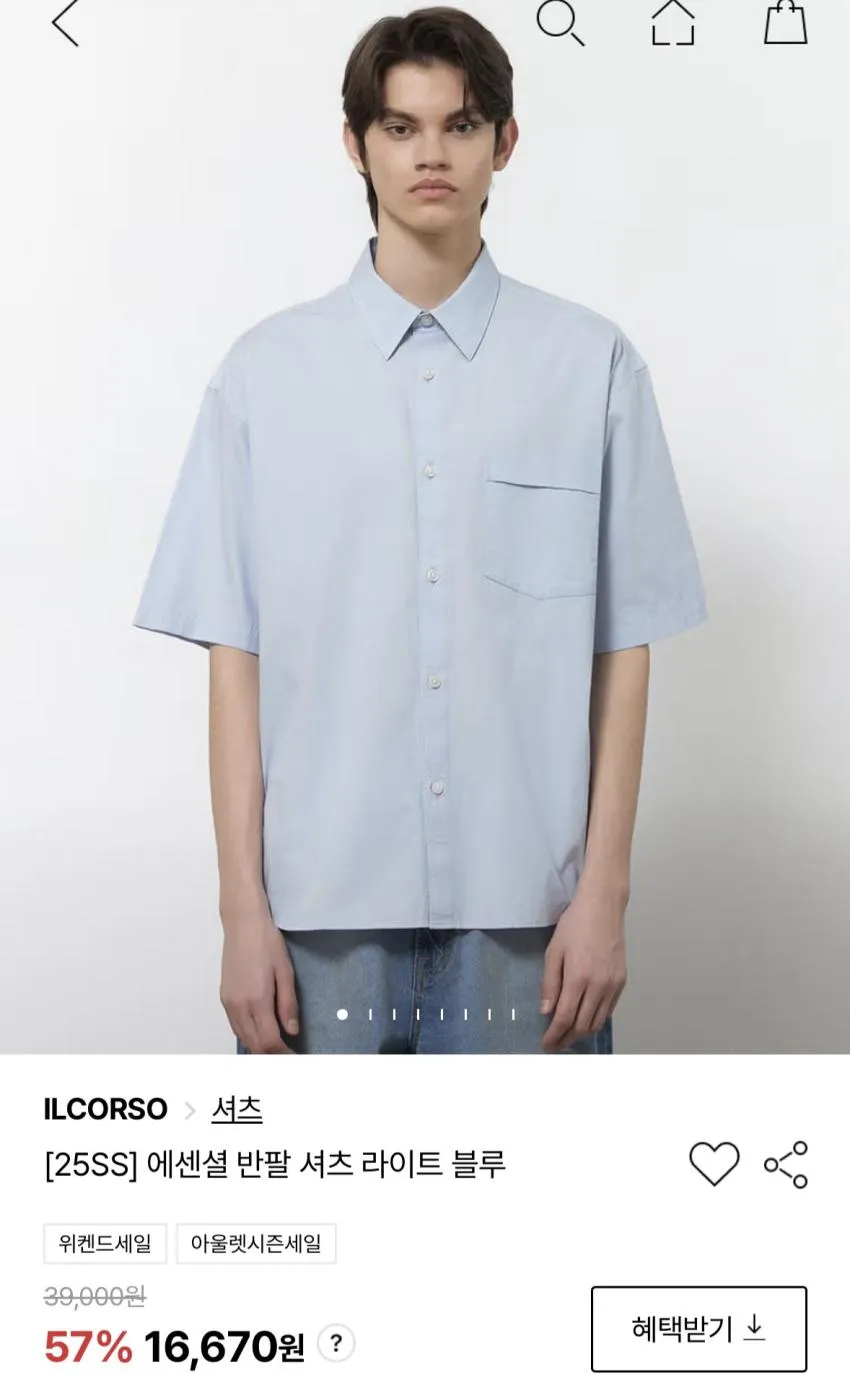850x1375 pixels.
Task: Tap the 혜택받기 download button
Action: coord(699,1329)
